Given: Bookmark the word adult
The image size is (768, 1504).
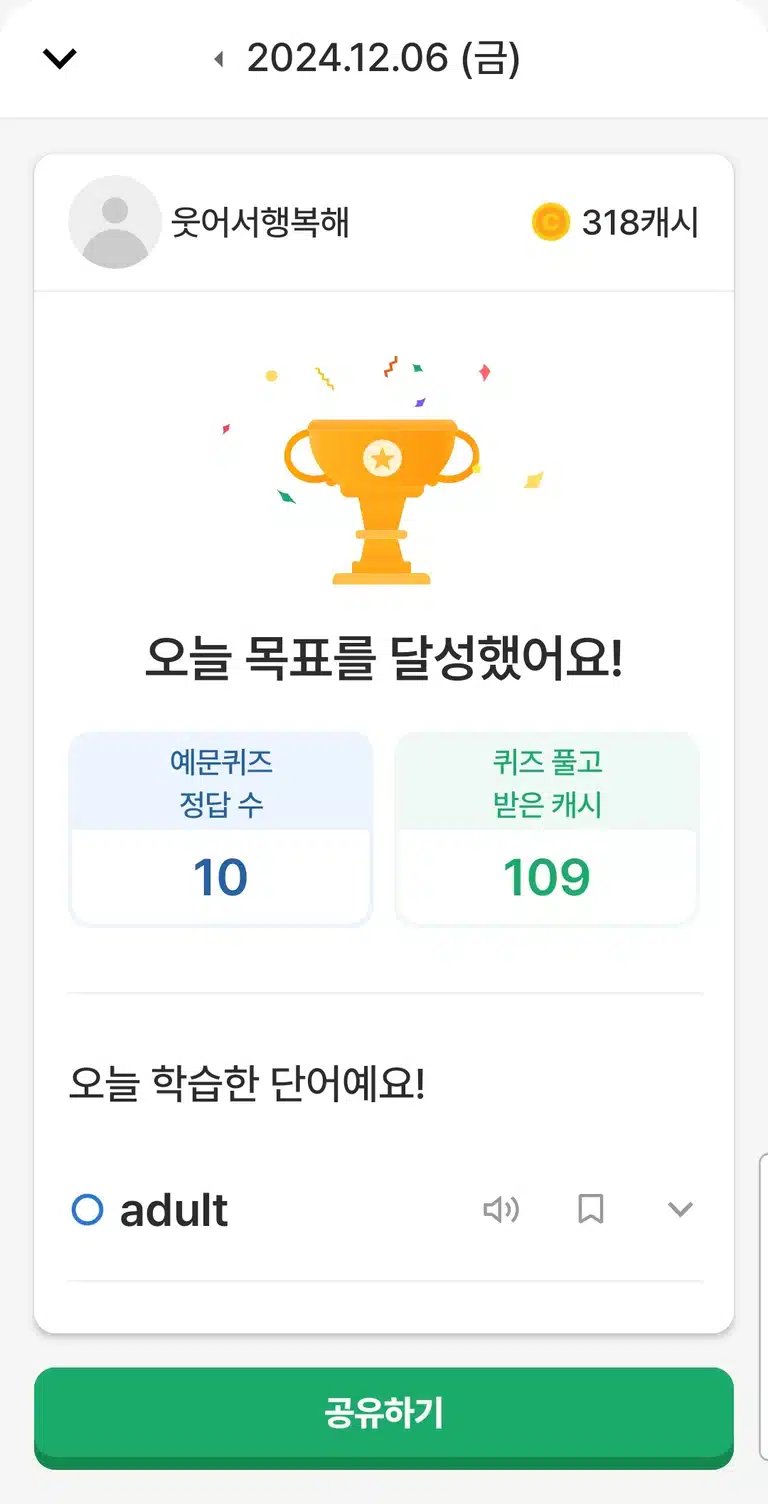Looking at the screenshot, I should pos(591,1210).
